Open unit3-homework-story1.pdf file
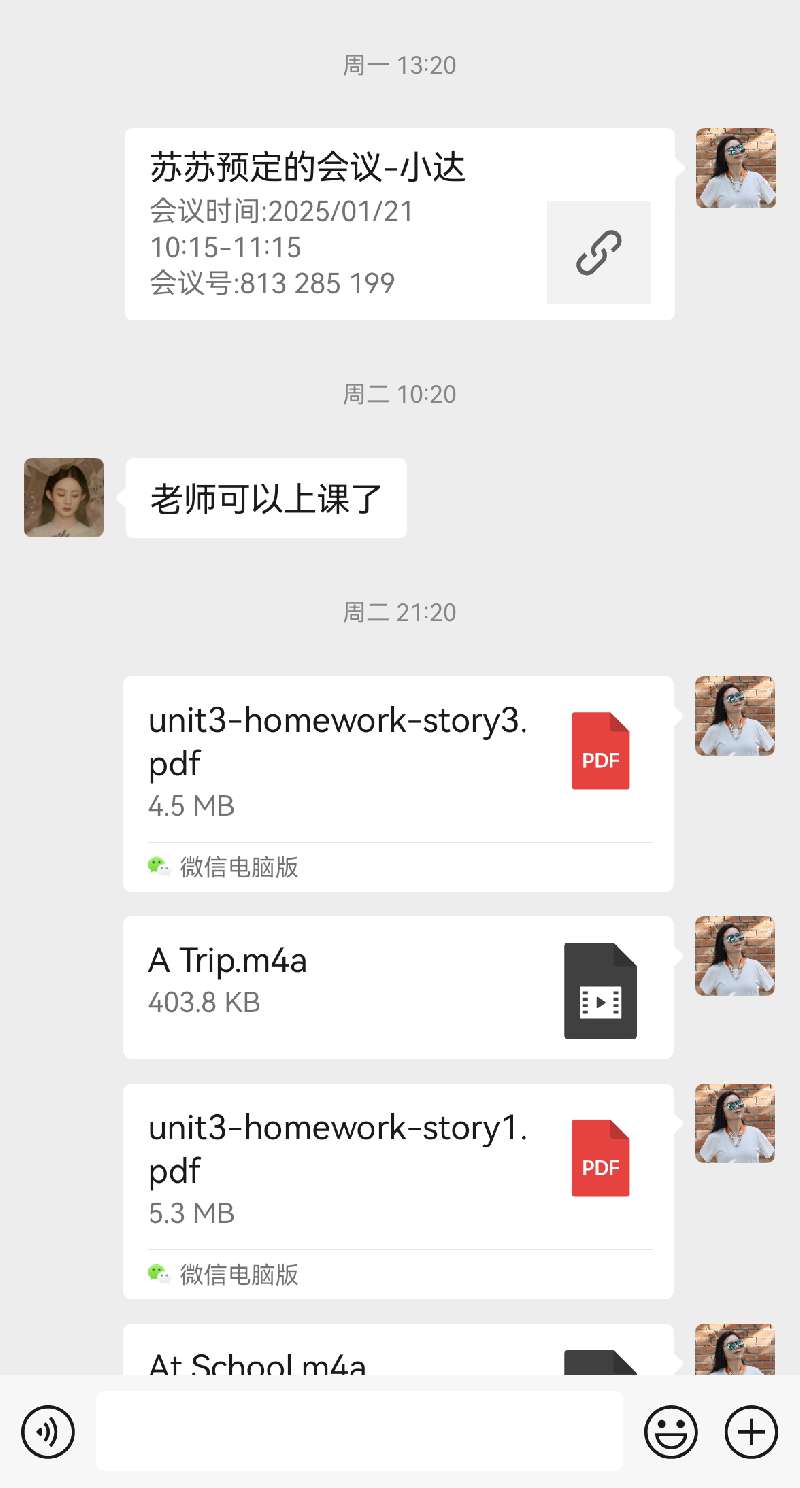800x1488 pixels. tap(398, 1190)
